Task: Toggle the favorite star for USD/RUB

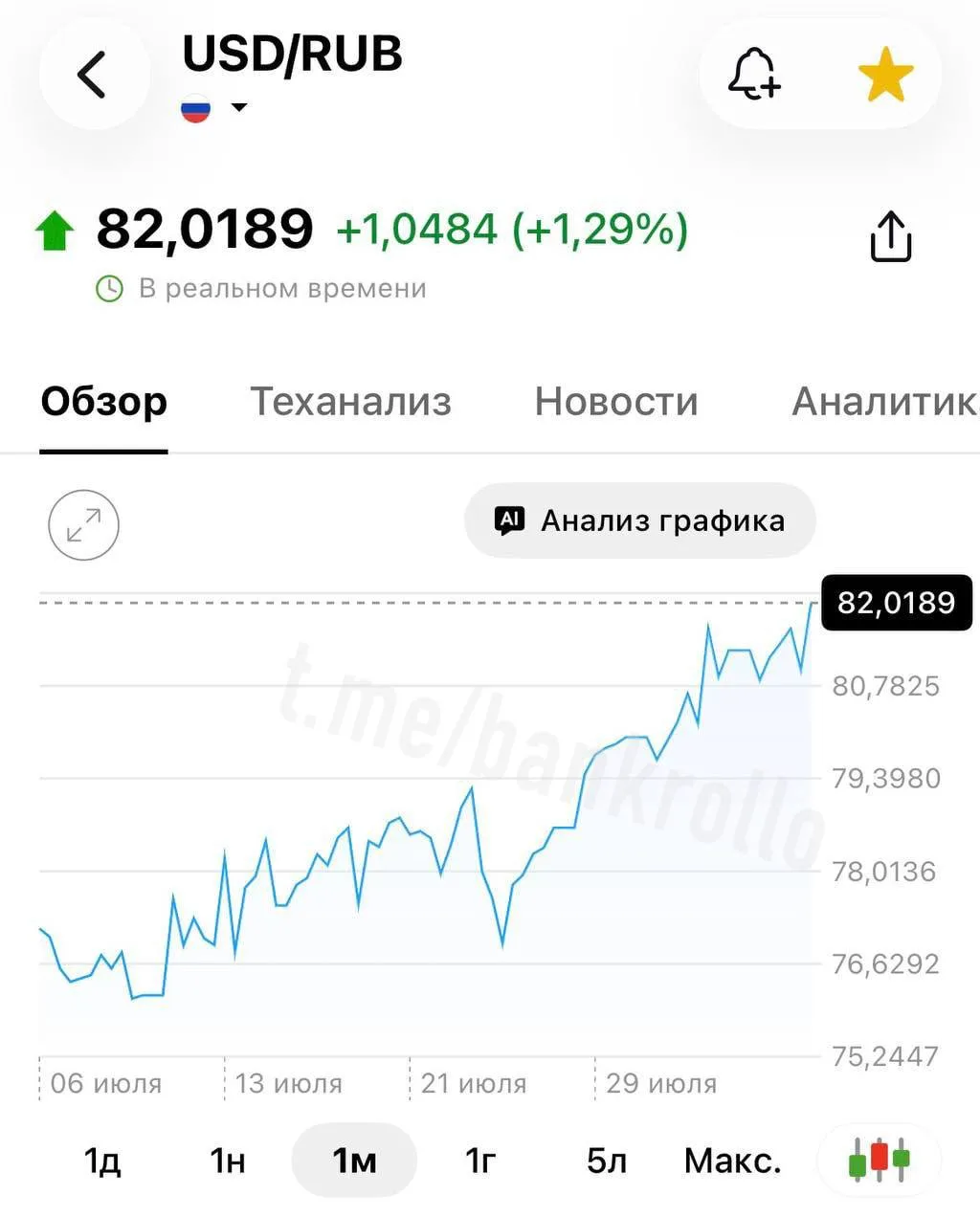Action: 885,75
